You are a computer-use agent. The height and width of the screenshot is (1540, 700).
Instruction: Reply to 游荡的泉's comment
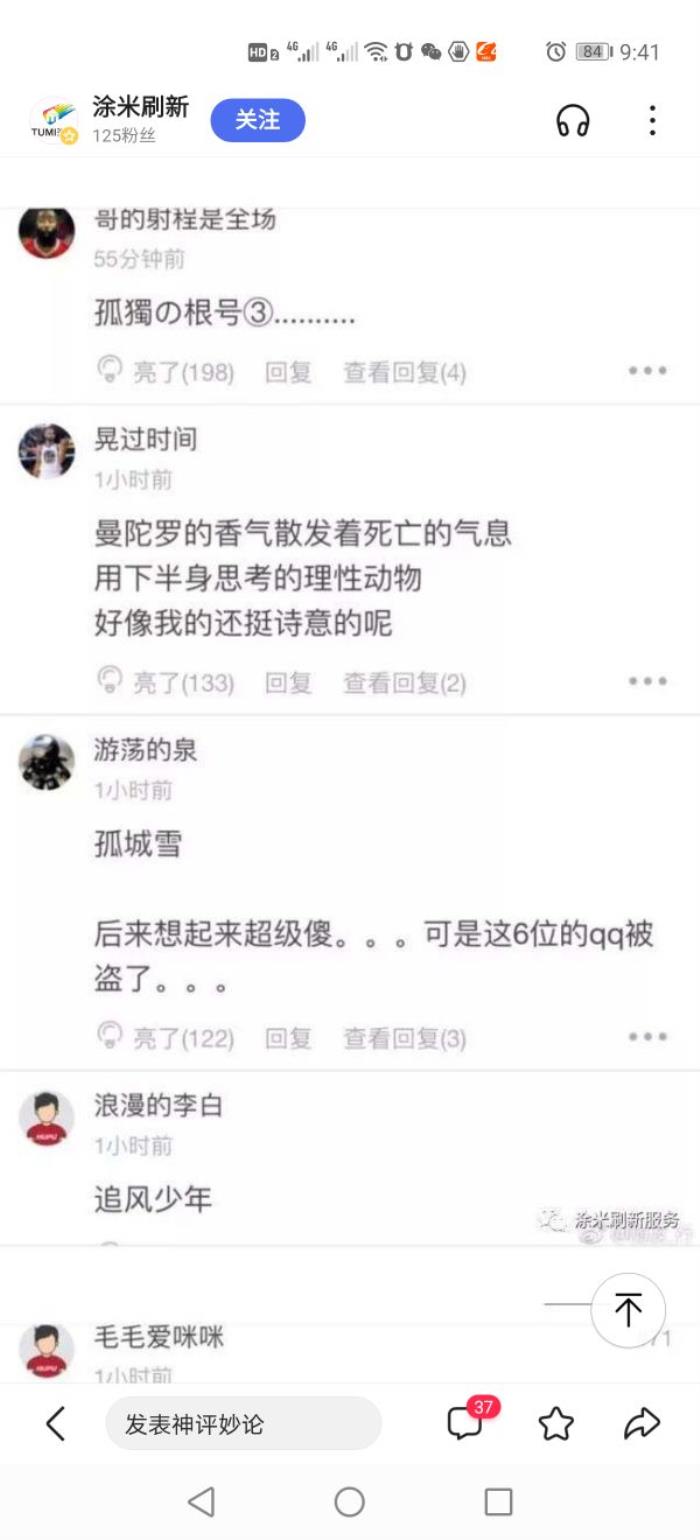point(288,1039)
